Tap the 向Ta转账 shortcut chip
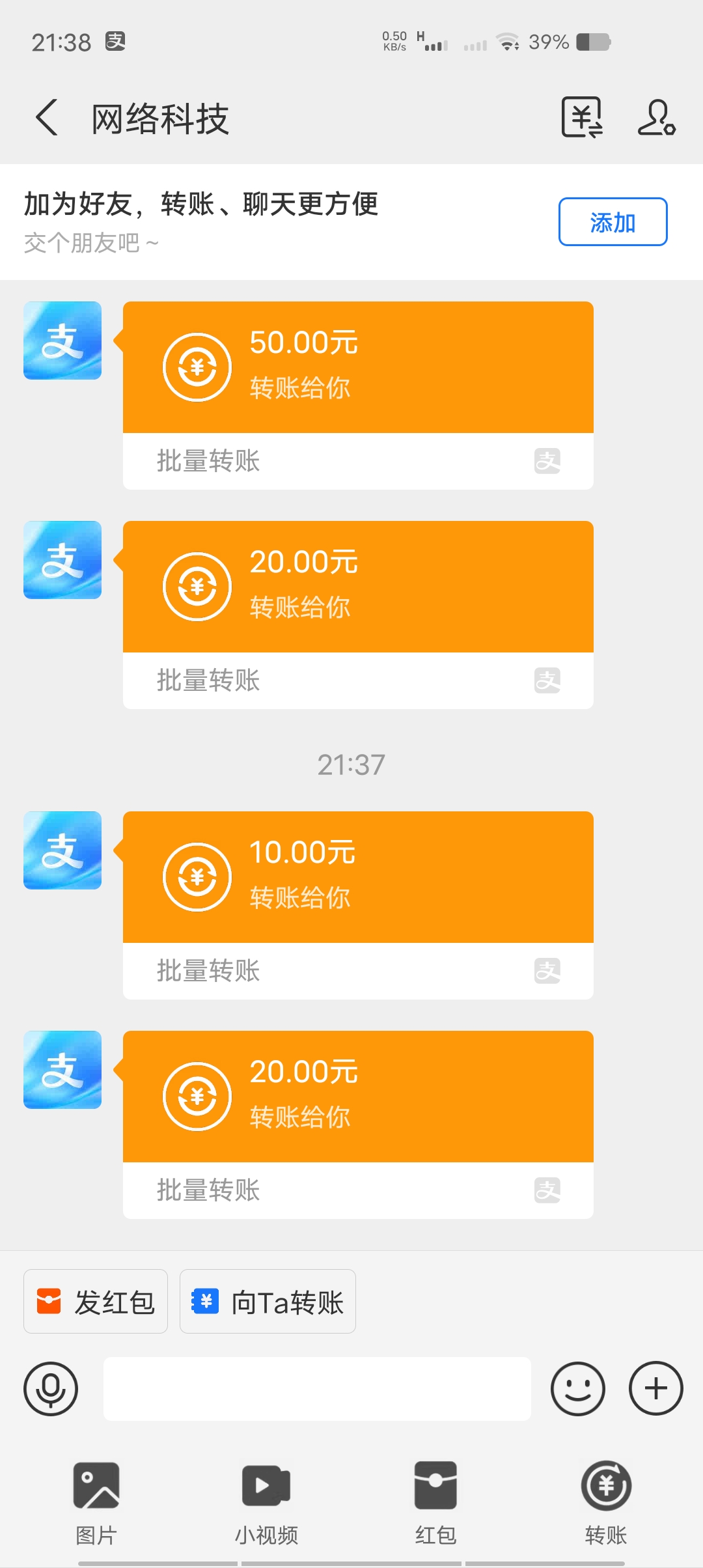Viewport: 703px width, 1568px height. coord(268,1302)
